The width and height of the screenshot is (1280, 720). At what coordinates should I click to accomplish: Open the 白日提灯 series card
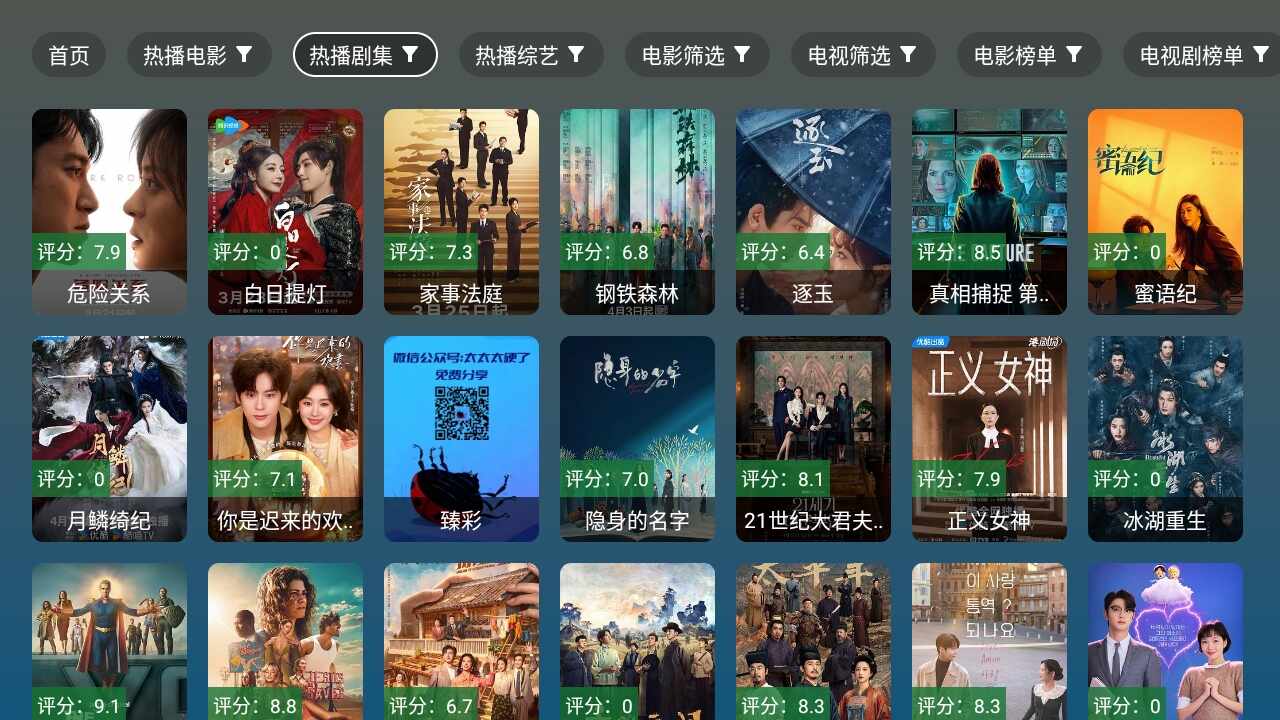pos(285,212)
